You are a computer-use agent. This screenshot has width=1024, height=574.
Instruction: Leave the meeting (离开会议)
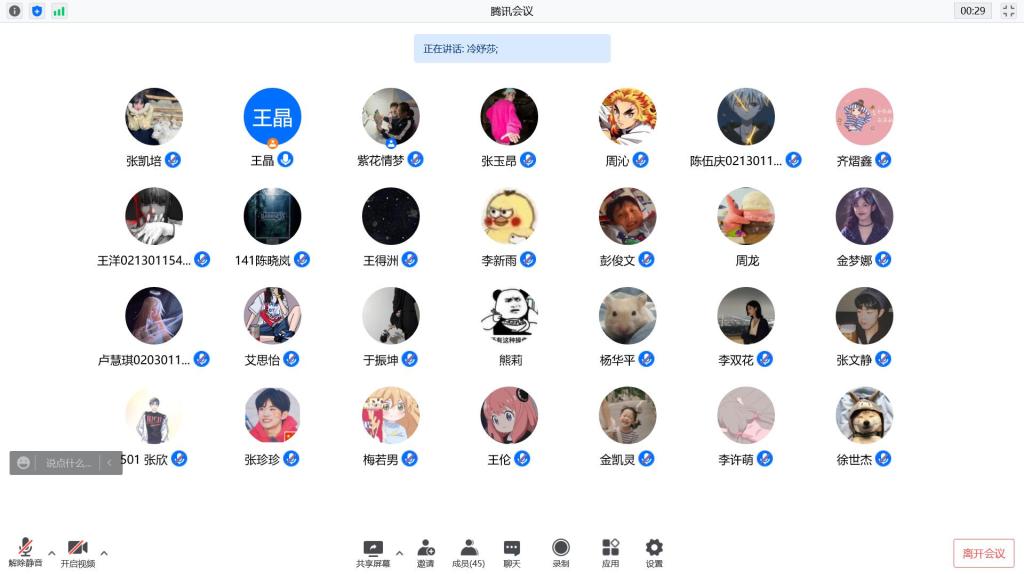coord(983,553)
